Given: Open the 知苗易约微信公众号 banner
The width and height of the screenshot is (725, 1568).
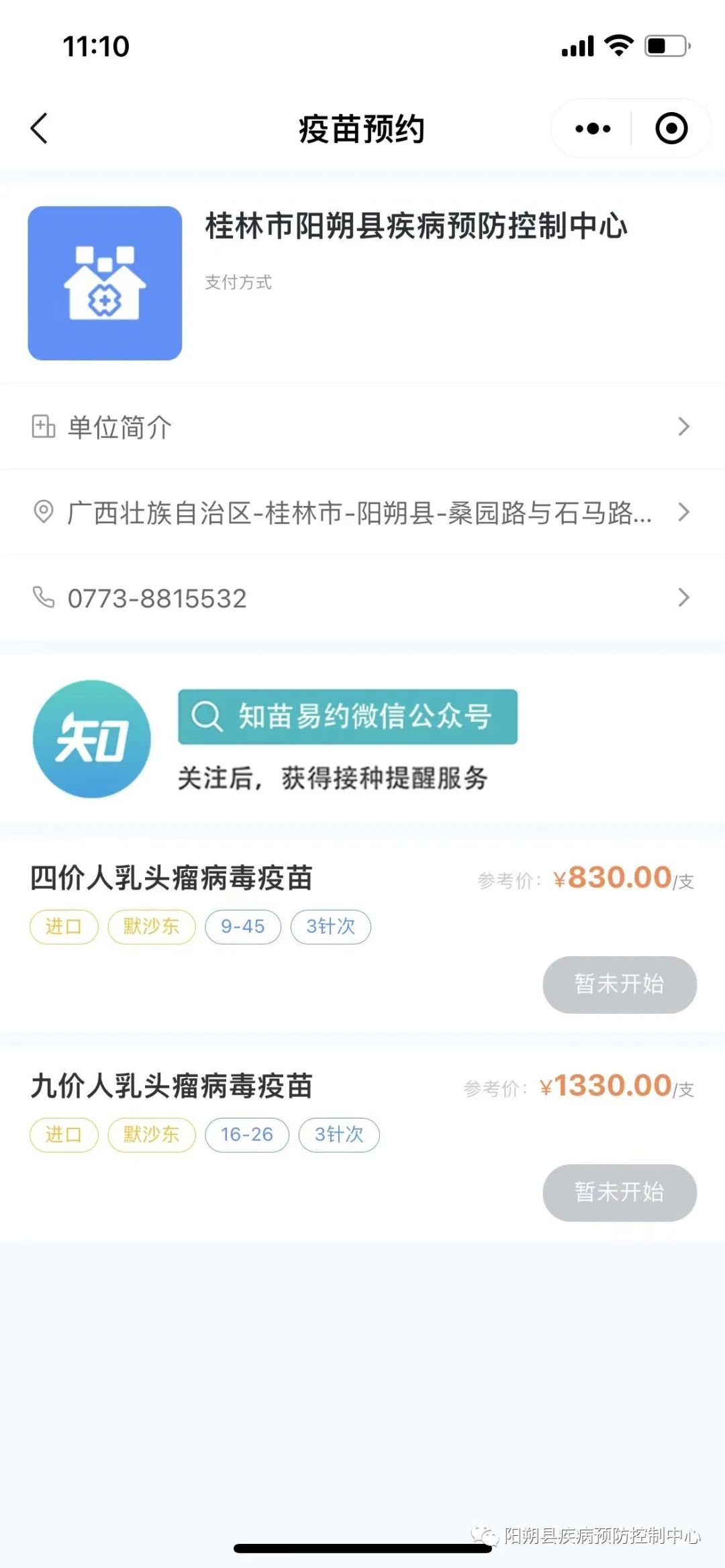Looking at the screenshot, I should coord(347,717).
